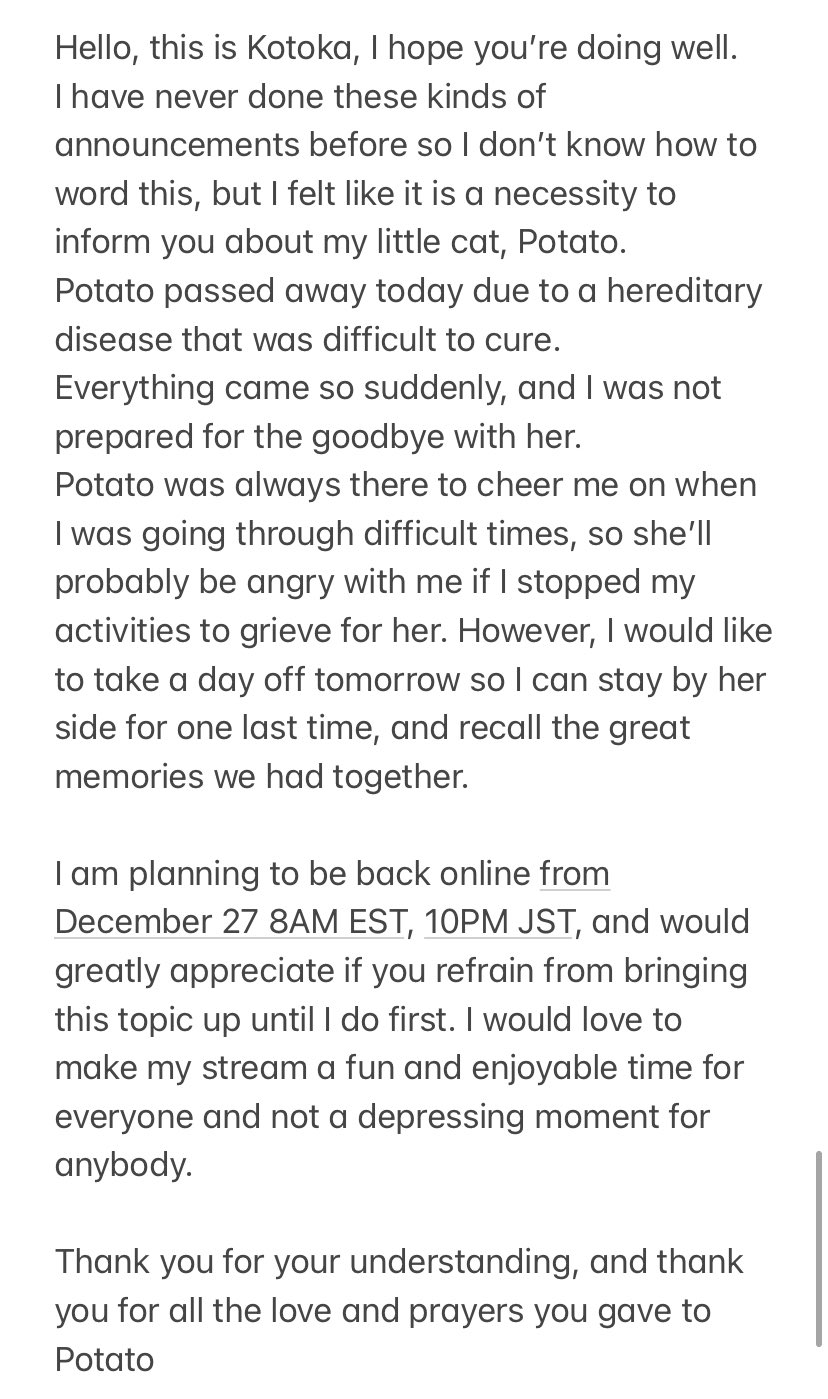Viewport: 828px width, 1399px height.
Task: Open the underlined December 27 8AM EST date
Action: click(x=229, y=921)
